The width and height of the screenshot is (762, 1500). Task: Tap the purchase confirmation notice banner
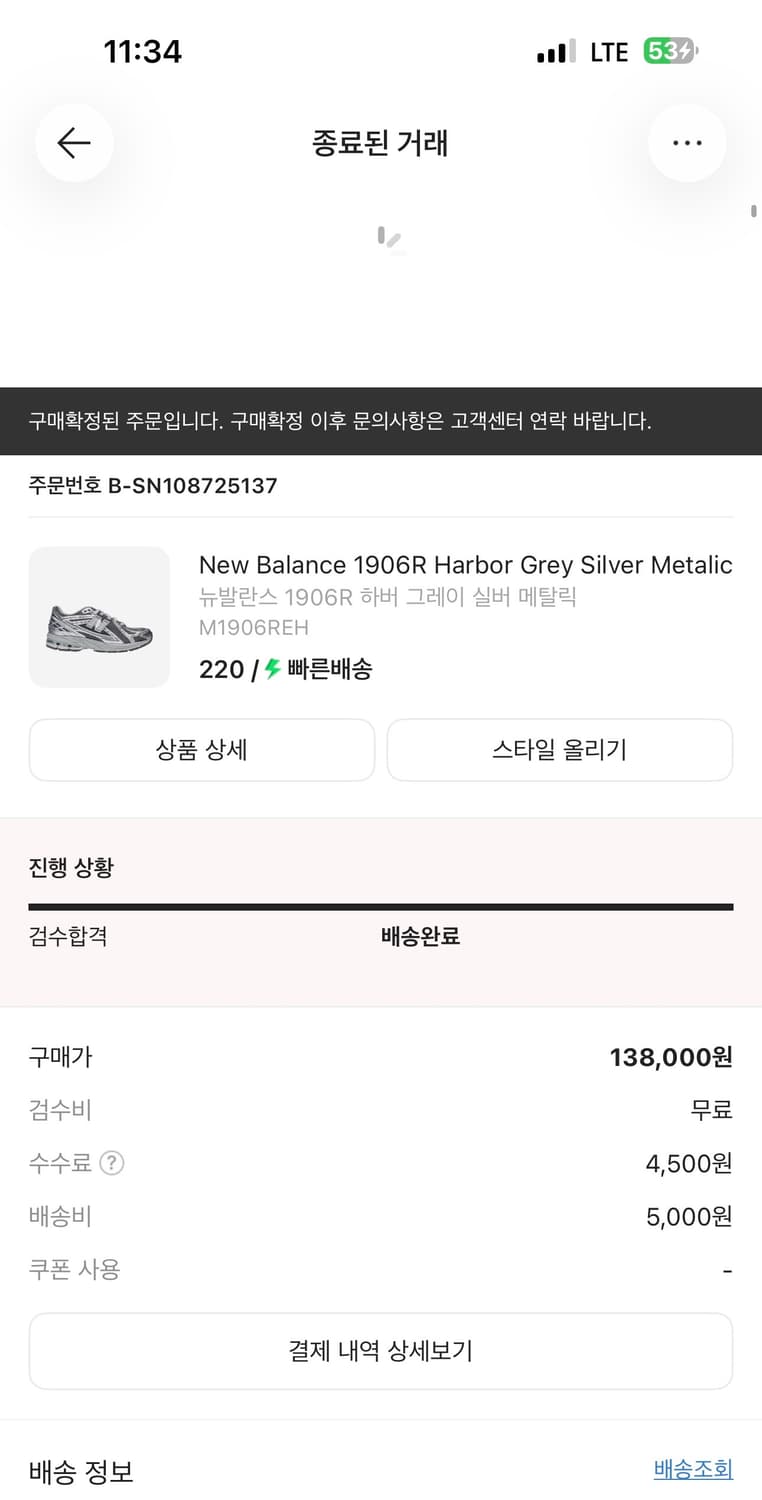click(x=380, y=421)
